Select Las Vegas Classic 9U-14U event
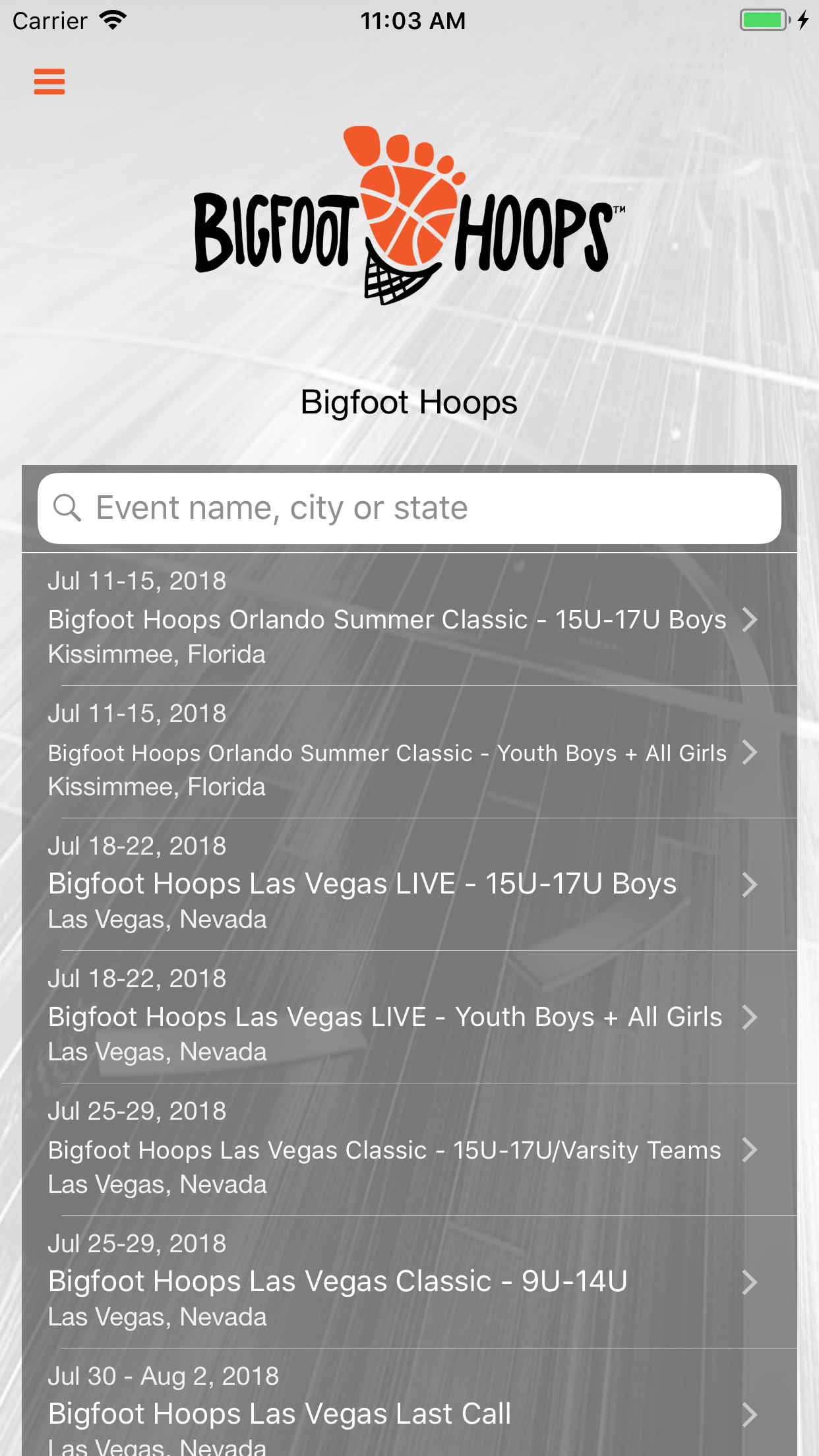The width and height of the screenshot is (819, 1456). [x=409, y=1282]
